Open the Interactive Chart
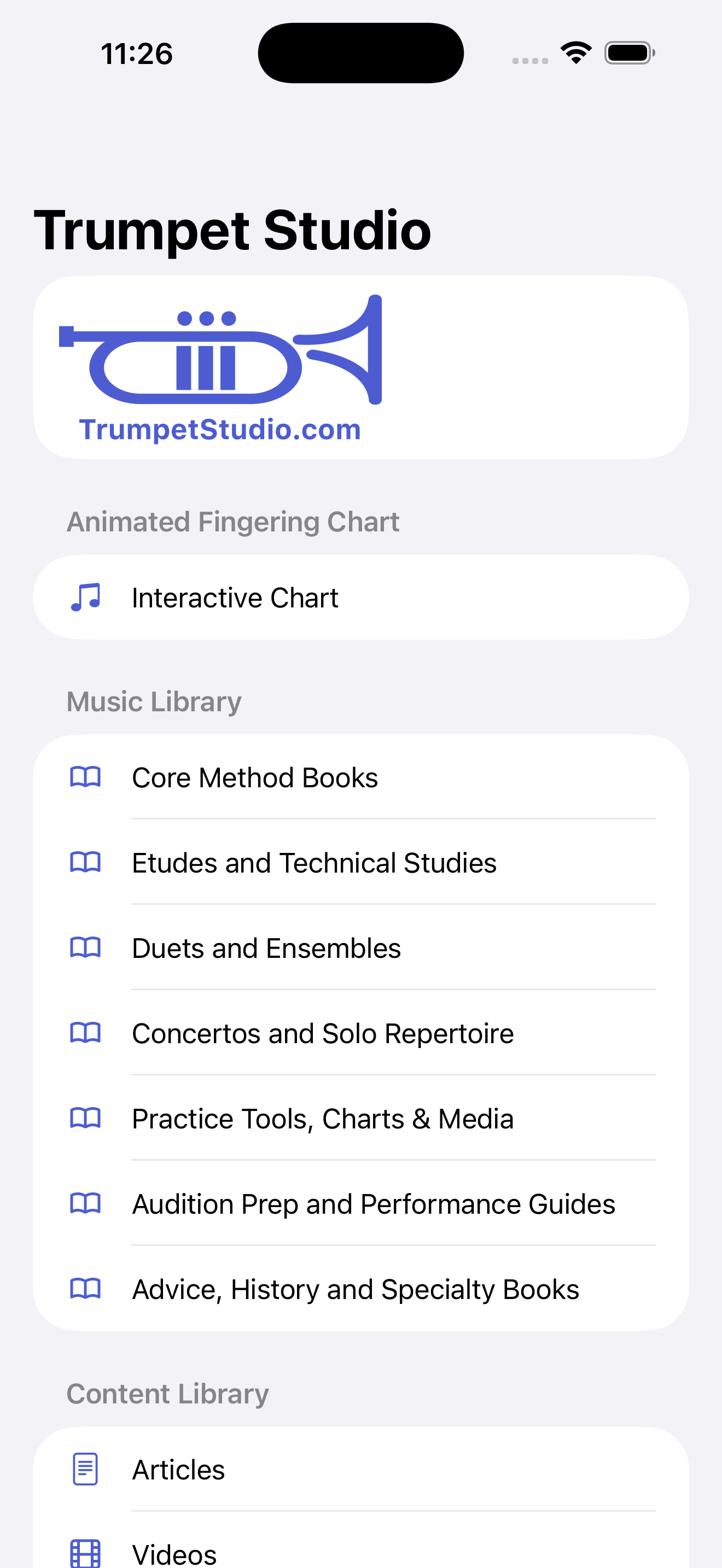This screenshot has width=722, height=1568. [361, 597]
